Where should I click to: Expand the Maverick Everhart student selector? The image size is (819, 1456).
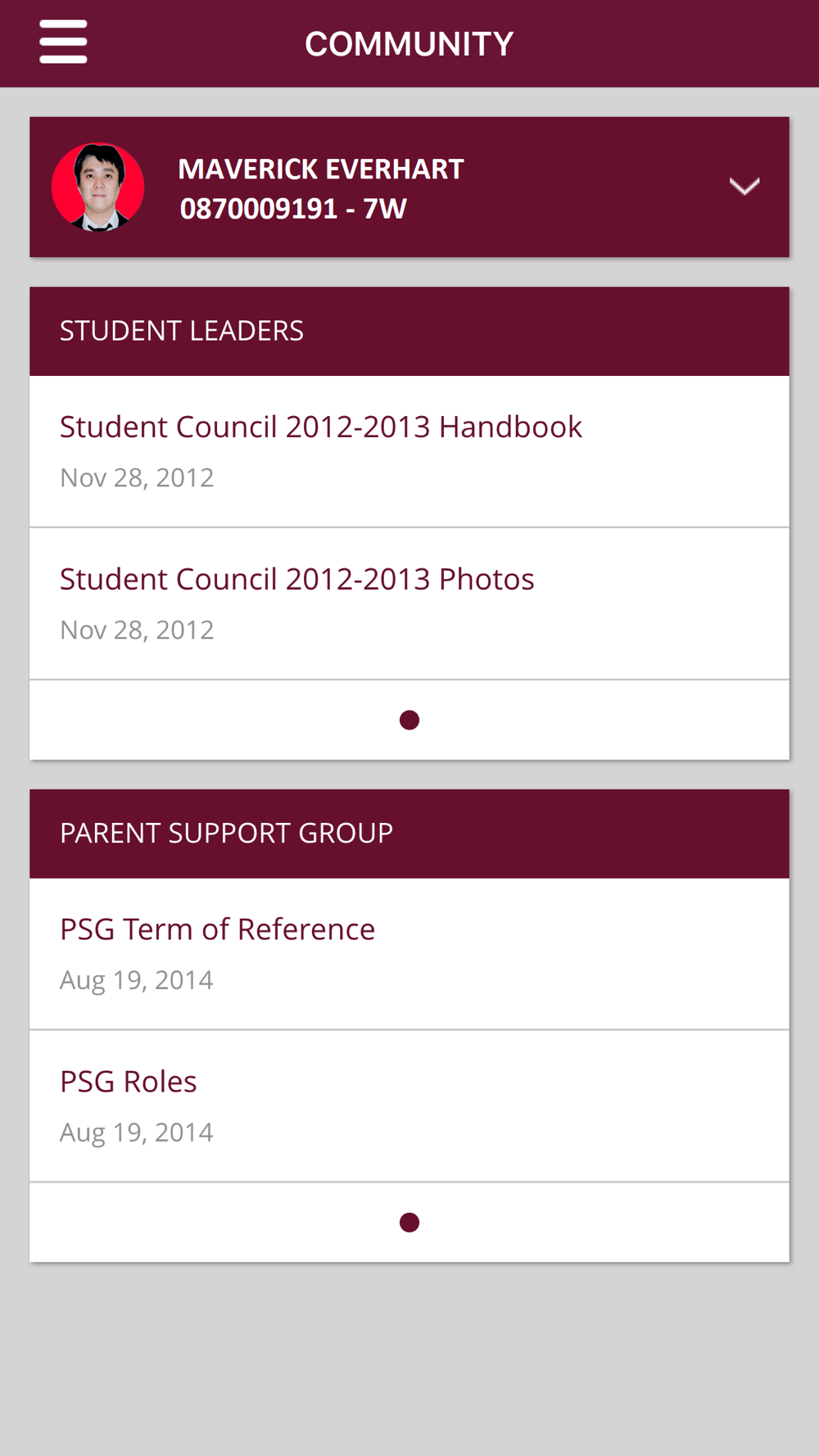click(x=409, y=187)
